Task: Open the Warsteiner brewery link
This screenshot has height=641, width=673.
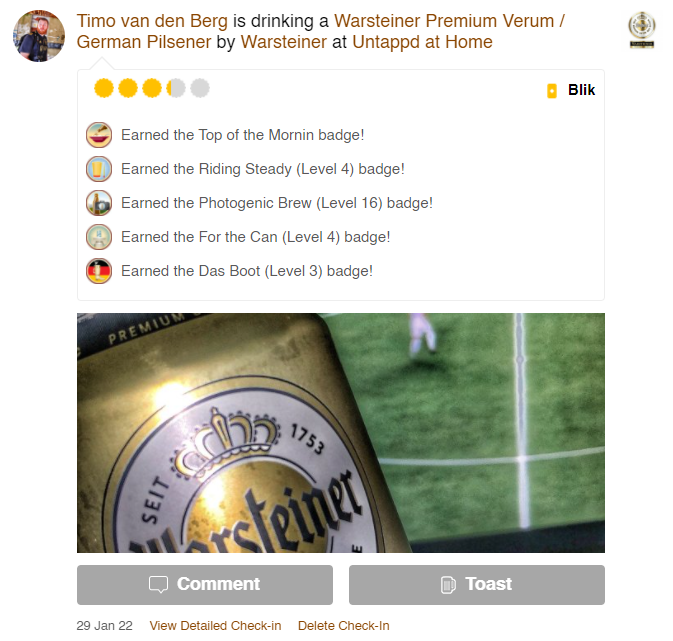Action: (x=283, y=42)
